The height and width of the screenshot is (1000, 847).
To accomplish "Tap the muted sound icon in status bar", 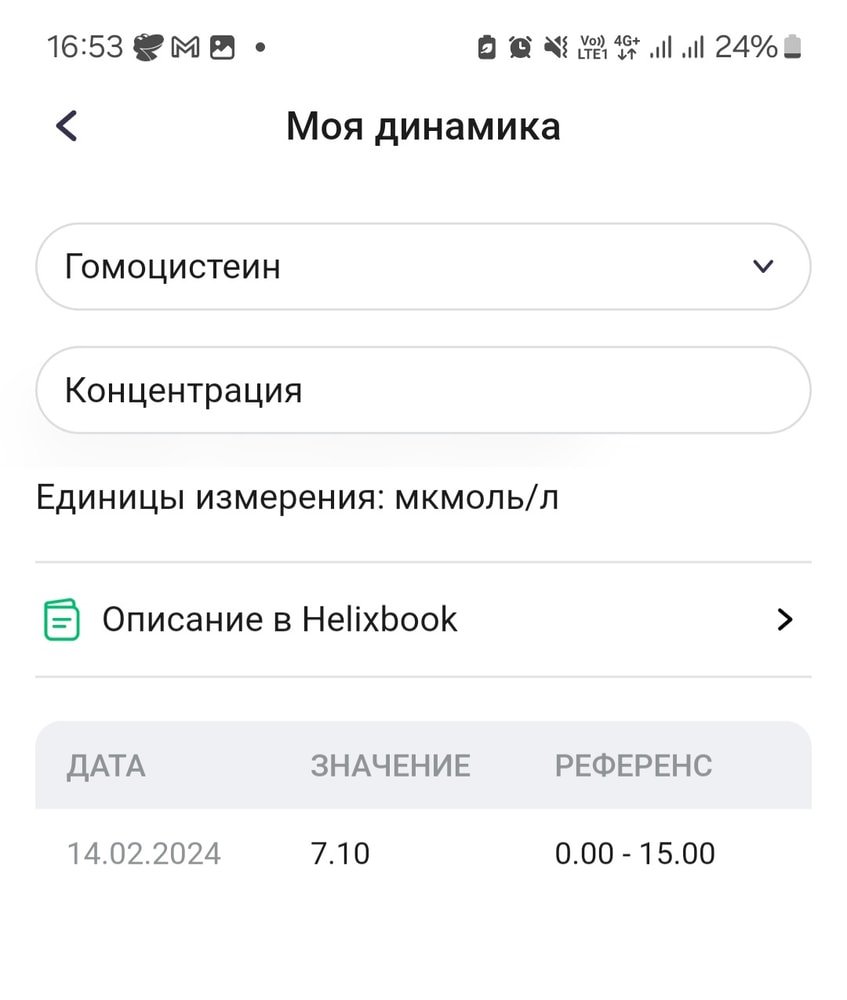I will (557, 46).
